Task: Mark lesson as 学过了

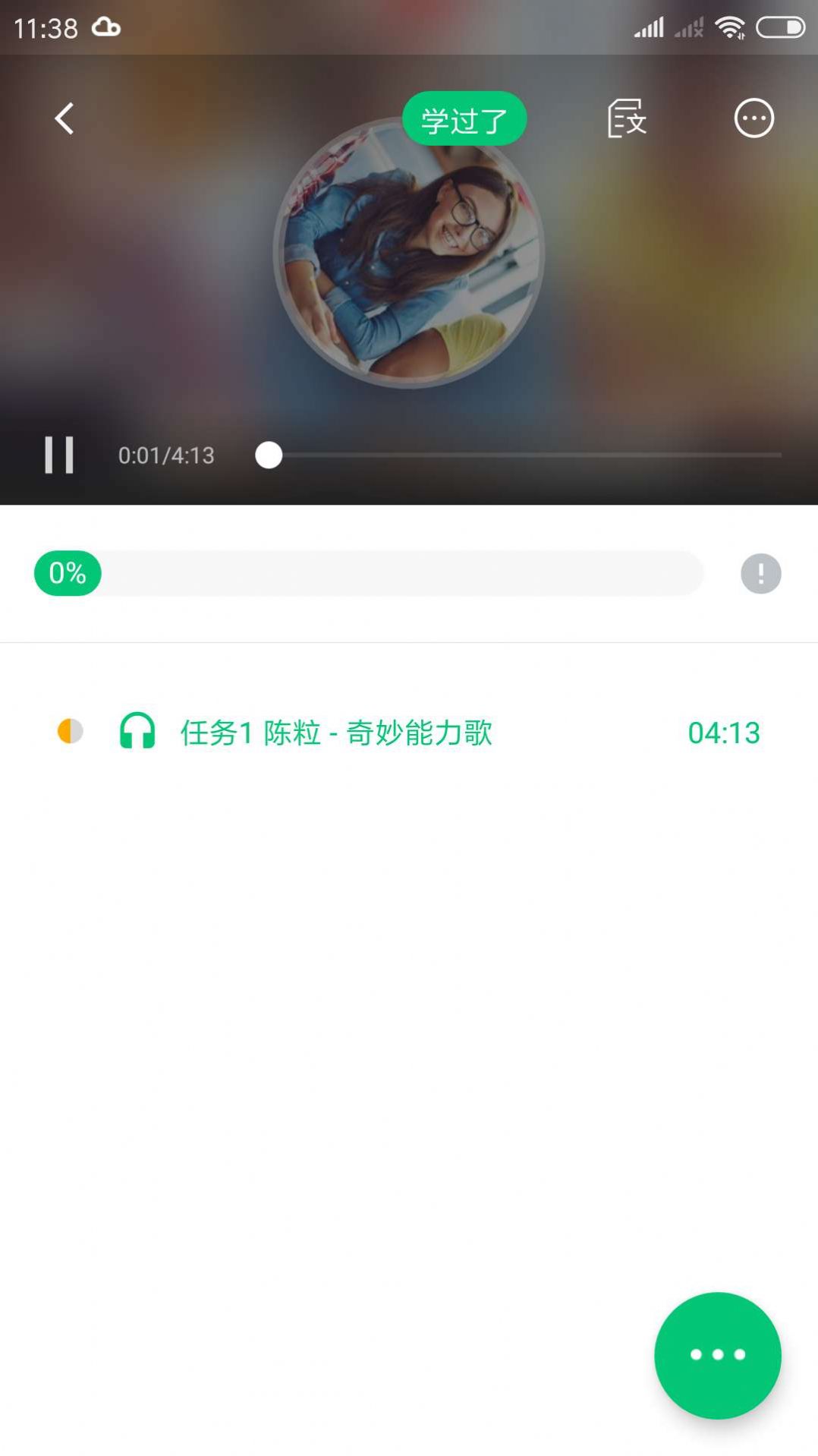Action: (464, 118)
